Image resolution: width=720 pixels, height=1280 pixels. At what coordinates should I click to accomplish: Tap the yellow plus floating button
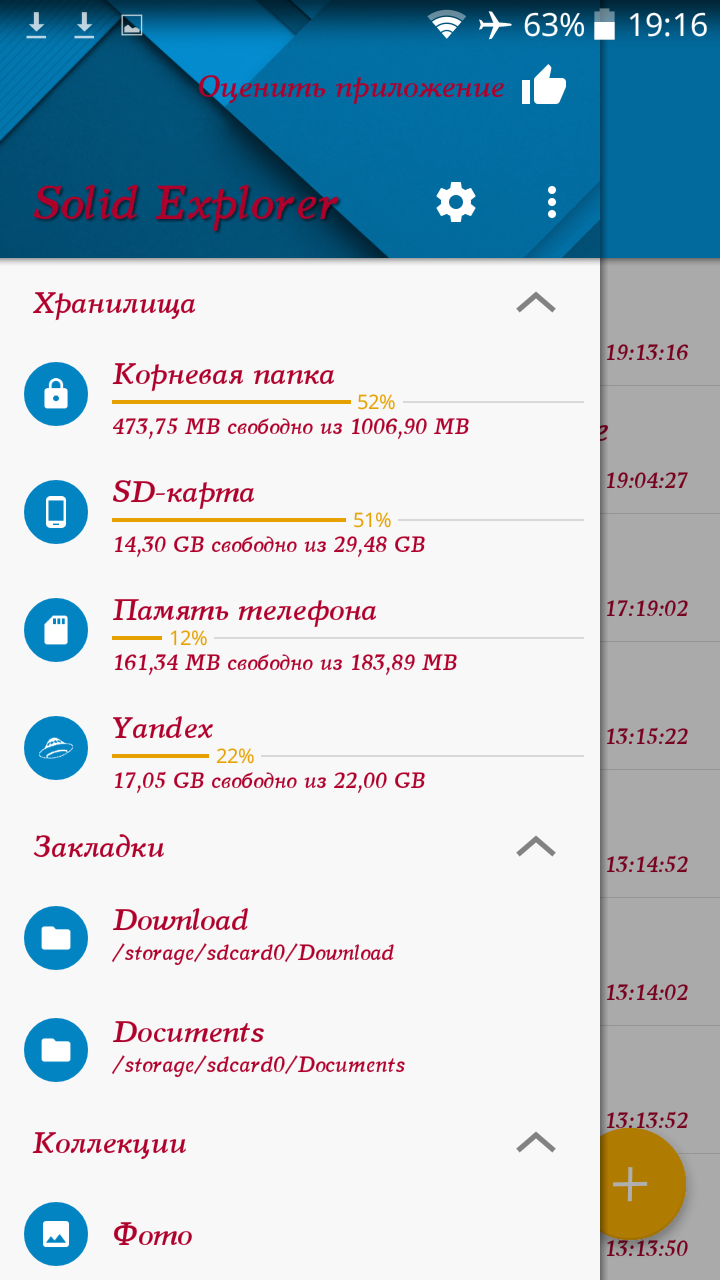630,1185
